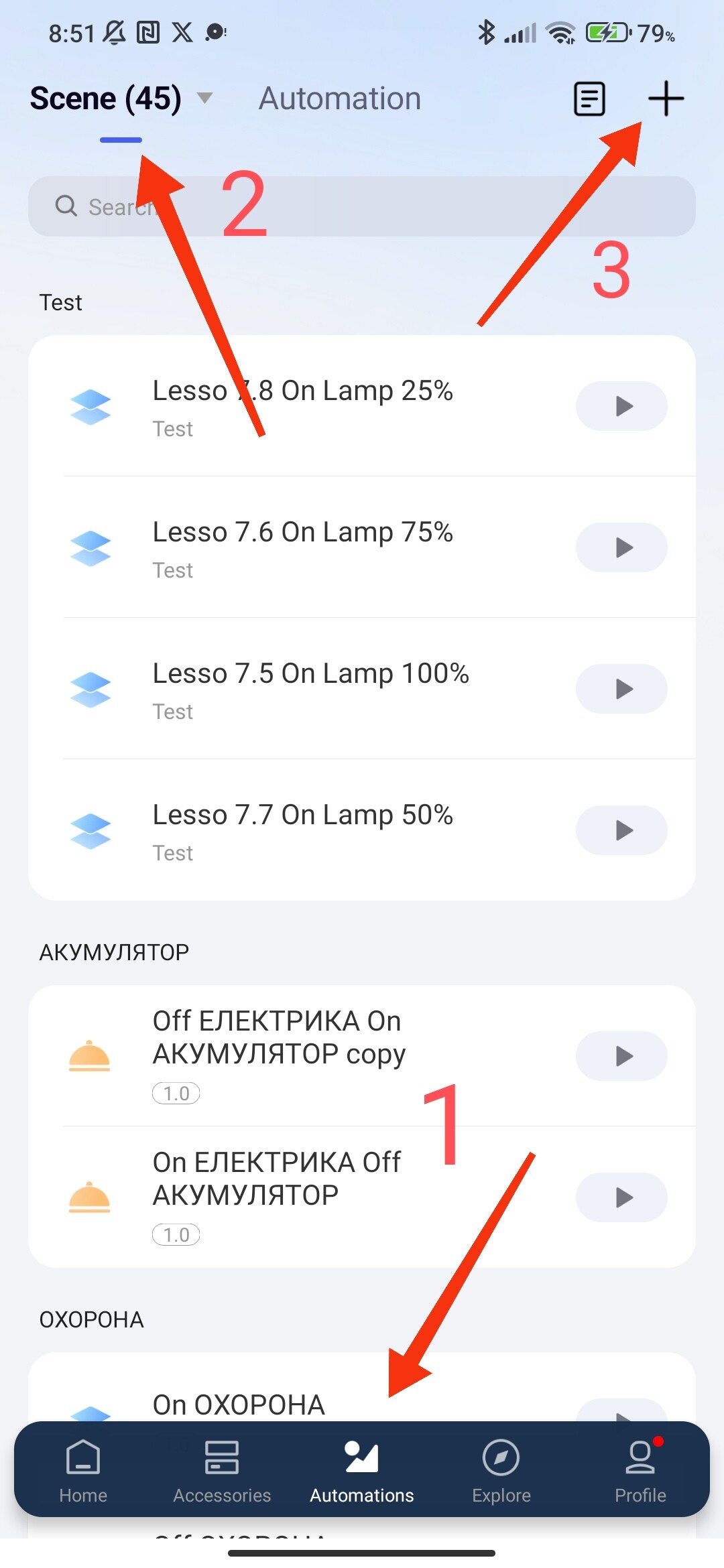Open the scene log list icon
This screenshot has height=1568, width=724.
pyautogui.click(x=589, y=99)
